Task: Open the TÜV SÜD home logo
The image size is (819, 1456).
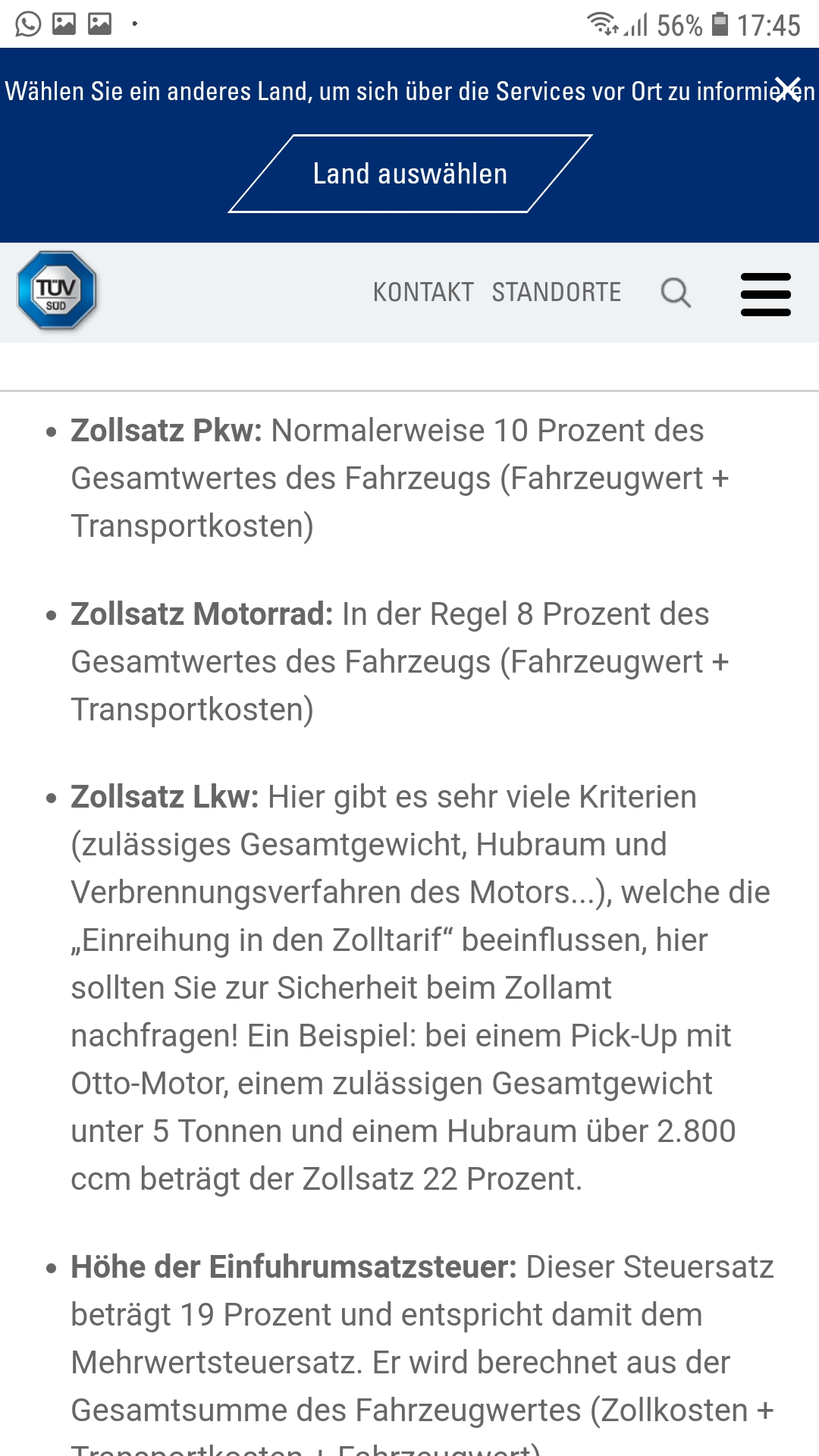Action: click(57, 291)
